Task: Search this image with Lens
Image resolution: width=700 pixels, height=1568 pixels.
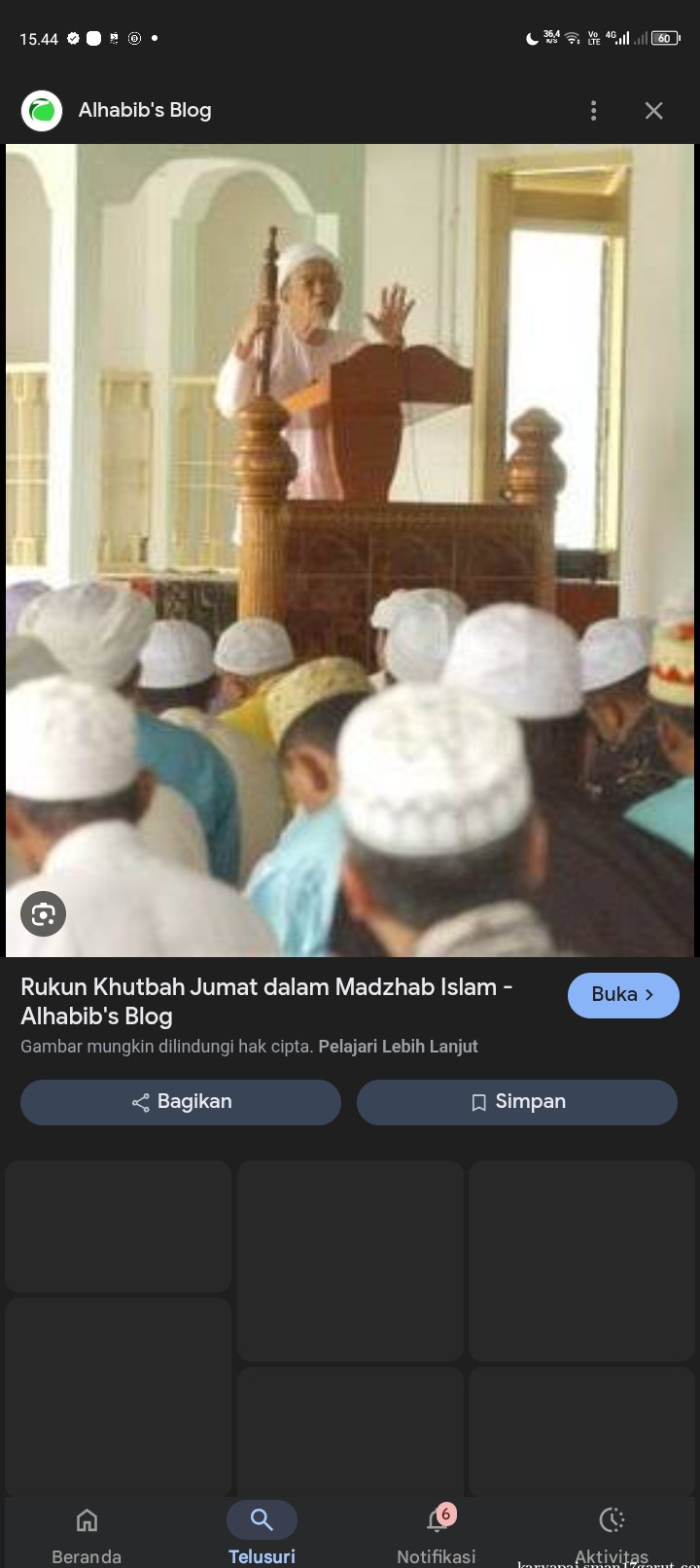Action: pyautogui.click(x=43, y=913)
